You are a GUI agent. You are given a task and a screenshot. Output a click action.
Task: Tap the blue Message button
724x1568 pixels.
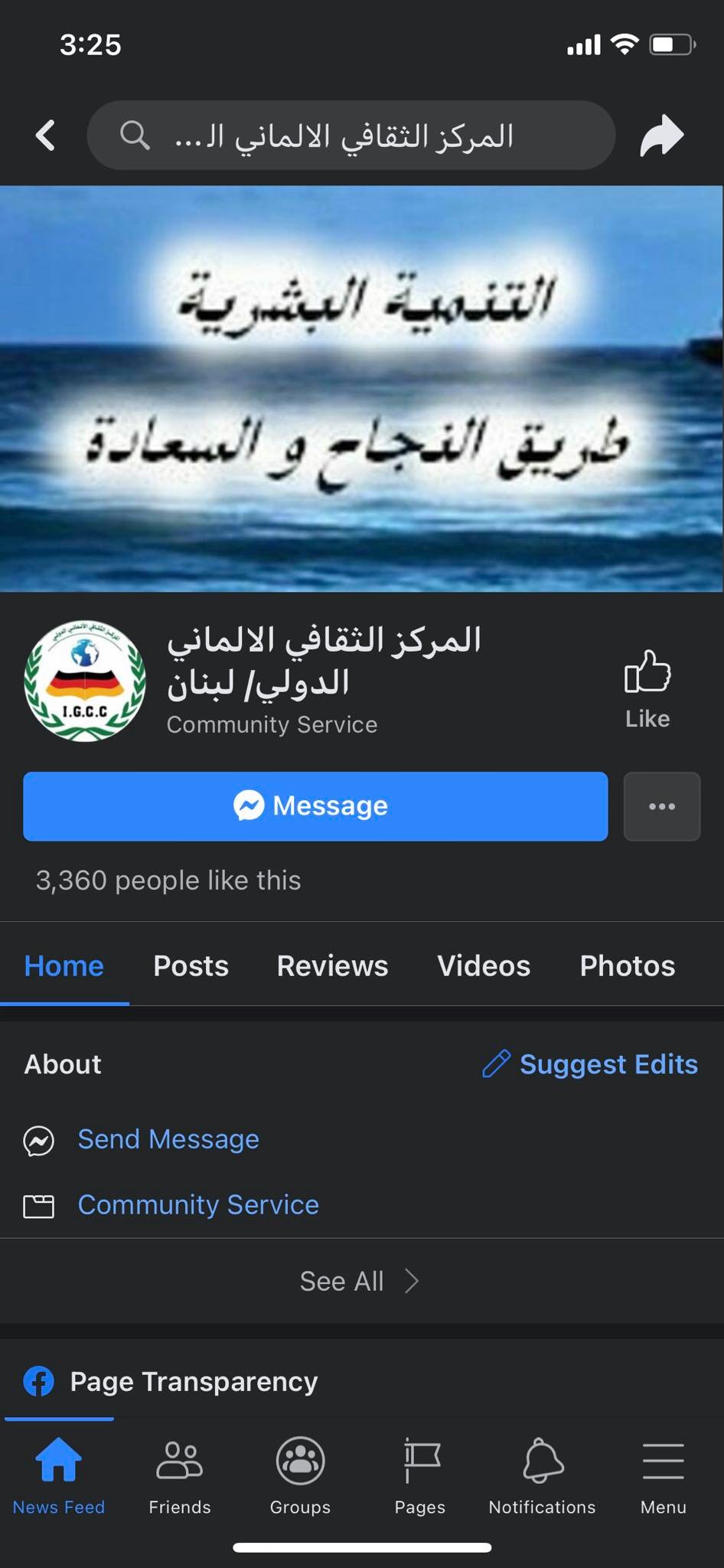tap(315, 806)
